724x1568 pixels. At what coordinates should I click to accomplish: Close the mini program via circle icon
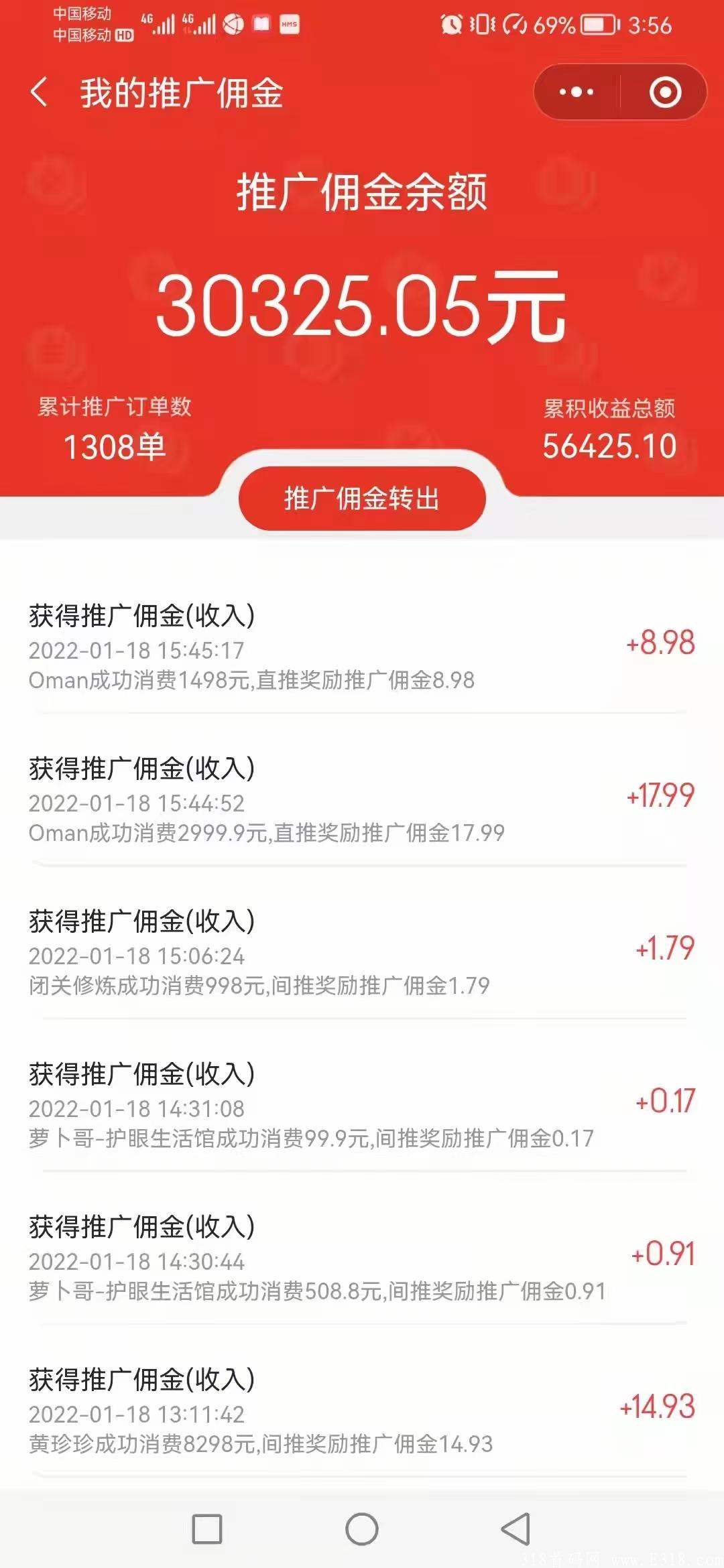(x=665, y=92)
